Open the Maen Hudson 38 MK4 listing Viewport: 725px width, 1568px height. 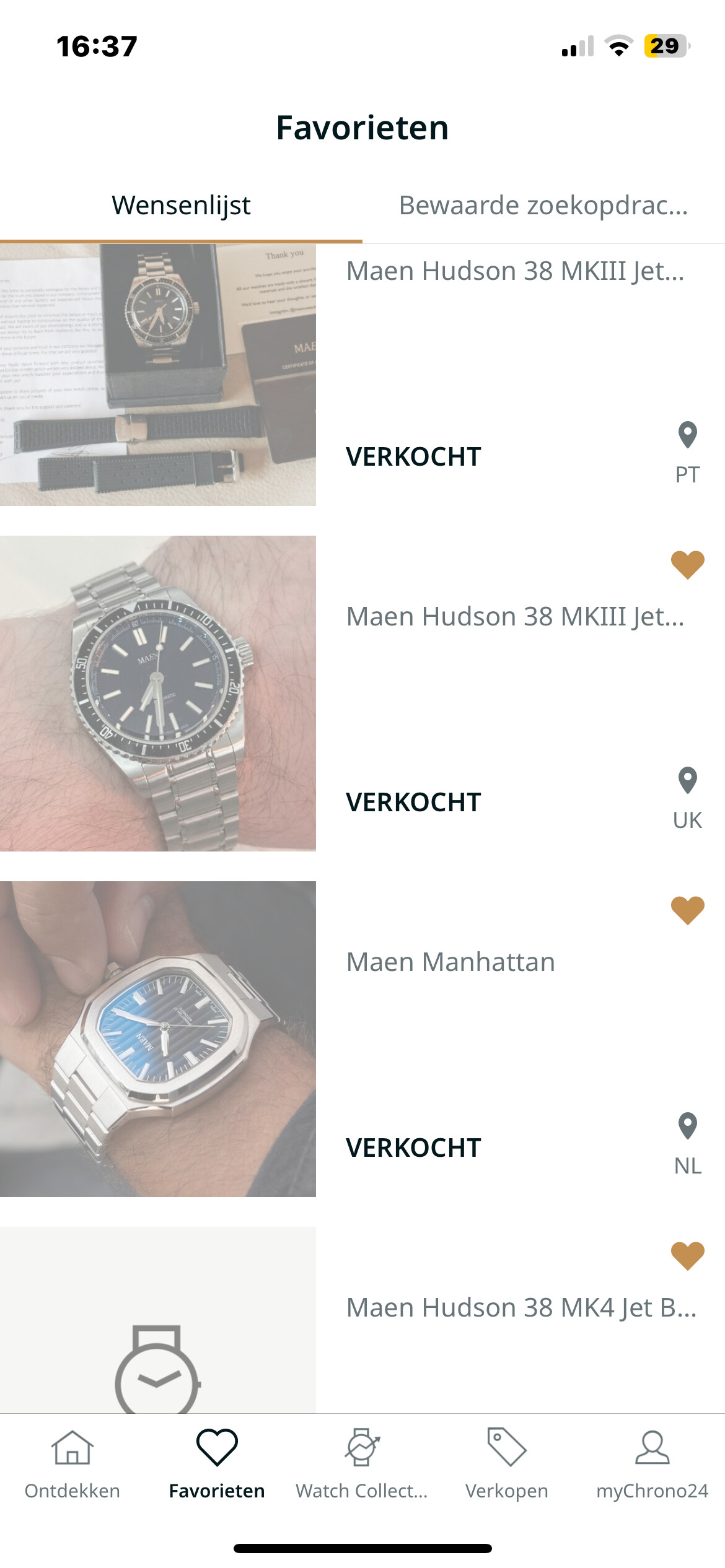(x=362, y=1320)
